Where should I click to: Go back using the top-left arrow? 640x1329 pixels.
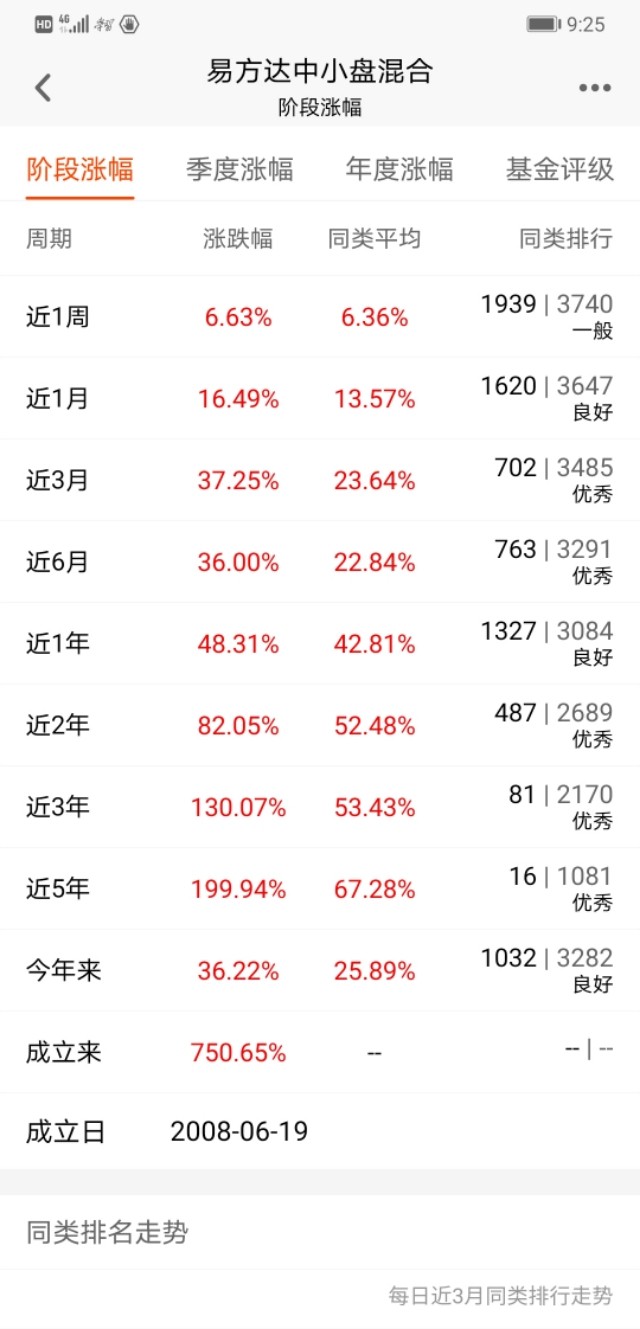click(x=42, y=88)
